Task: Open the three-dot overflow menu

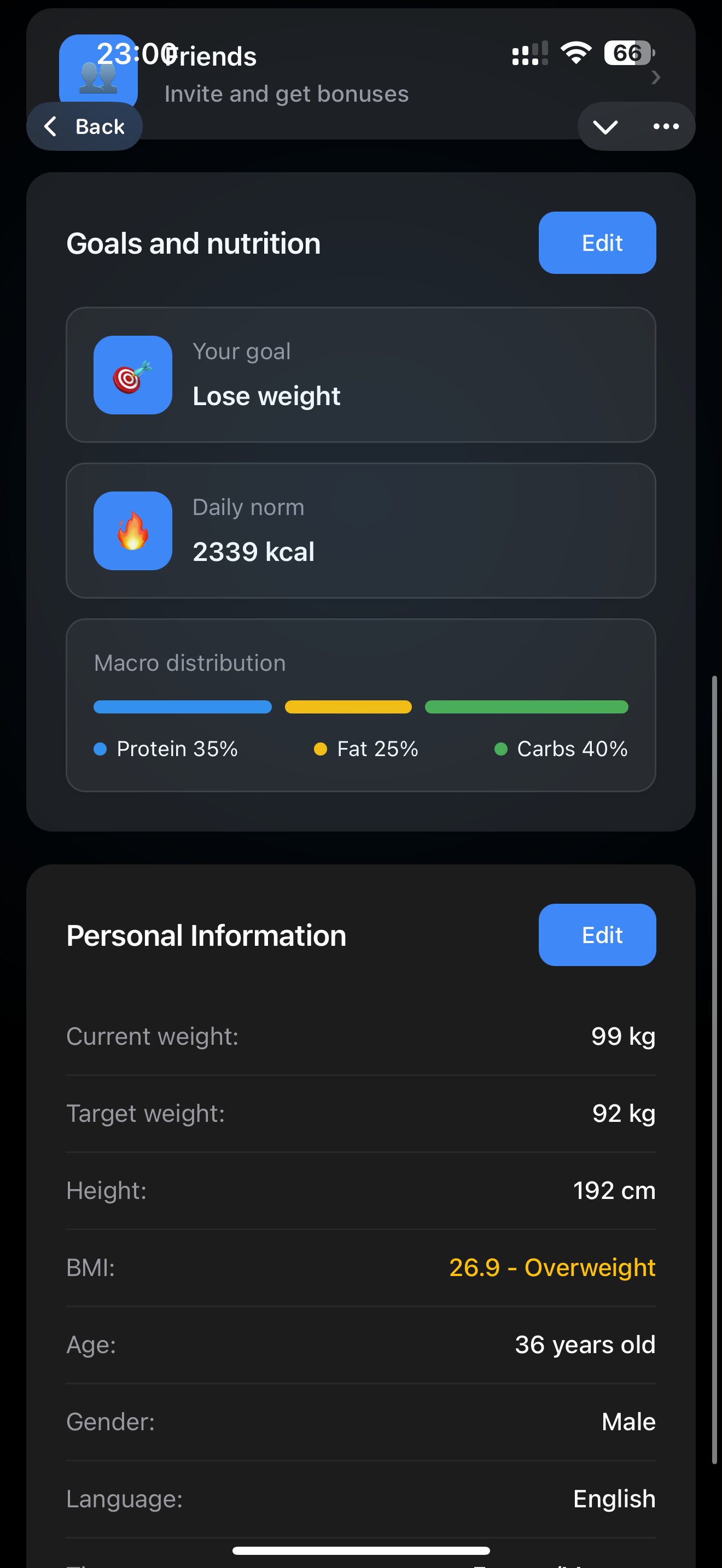Action: tap(665, 127)
